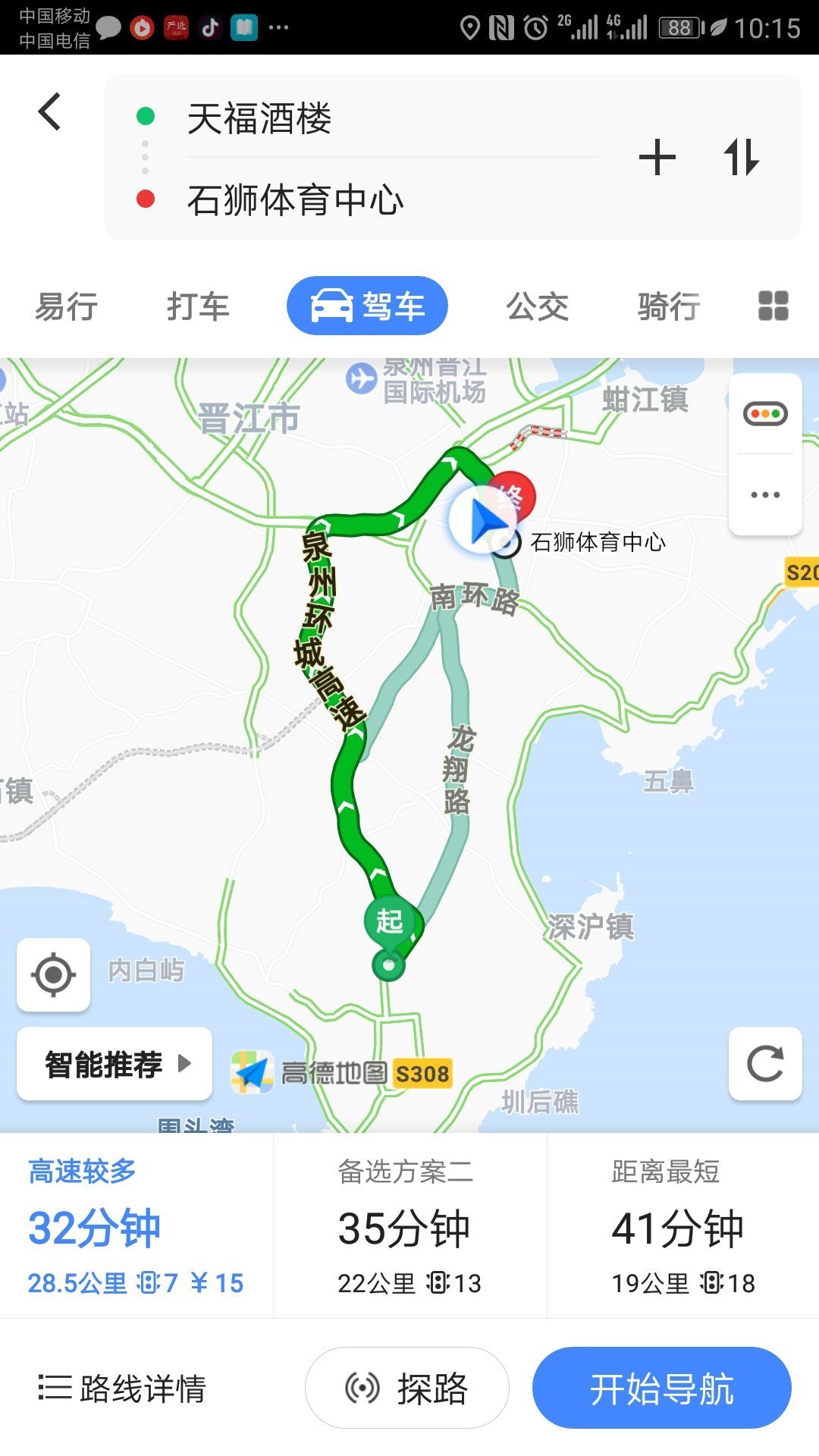
Task: Recenter map on my location
Action: click(x=54, y=974)
